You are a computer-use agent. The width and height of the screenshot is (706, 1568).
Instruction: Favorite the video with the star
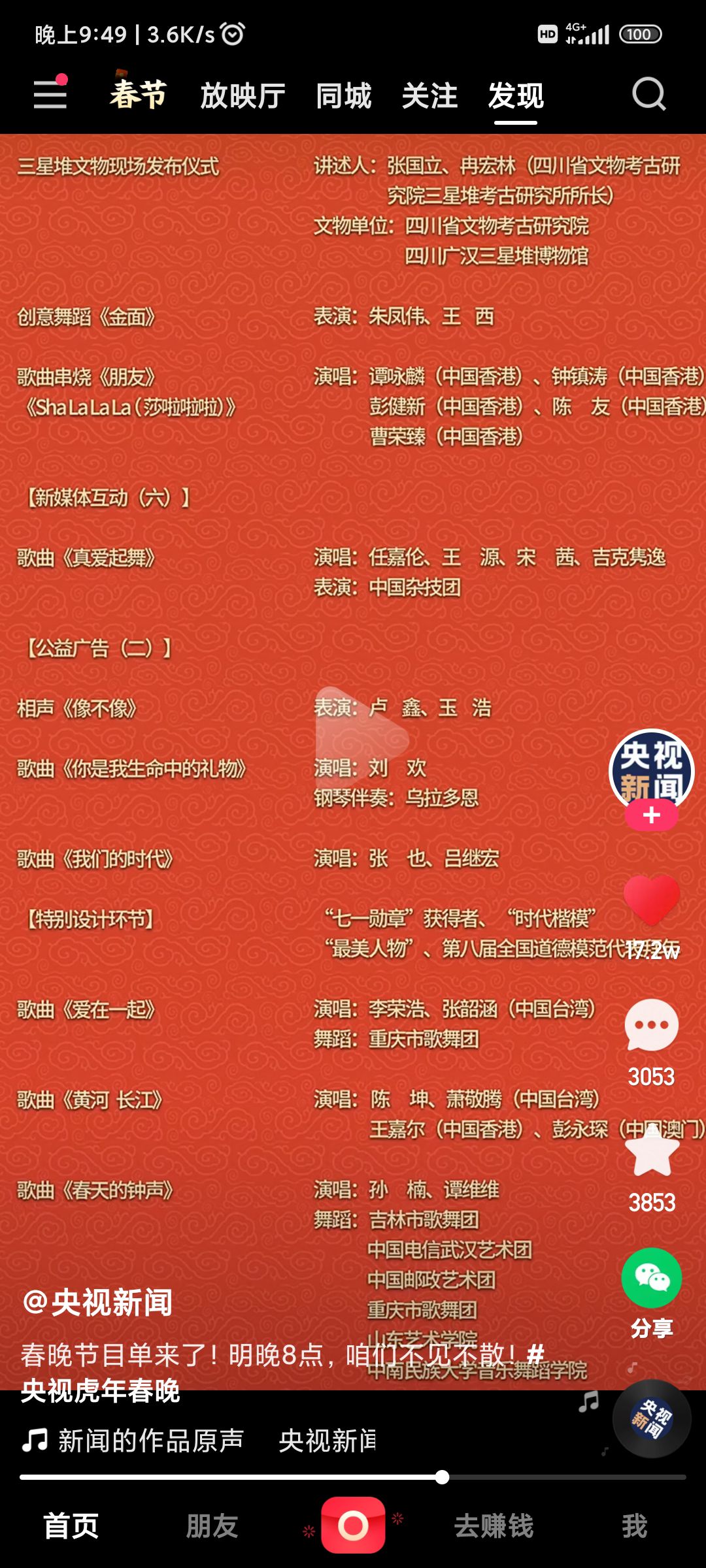(x=652, y=1151)
